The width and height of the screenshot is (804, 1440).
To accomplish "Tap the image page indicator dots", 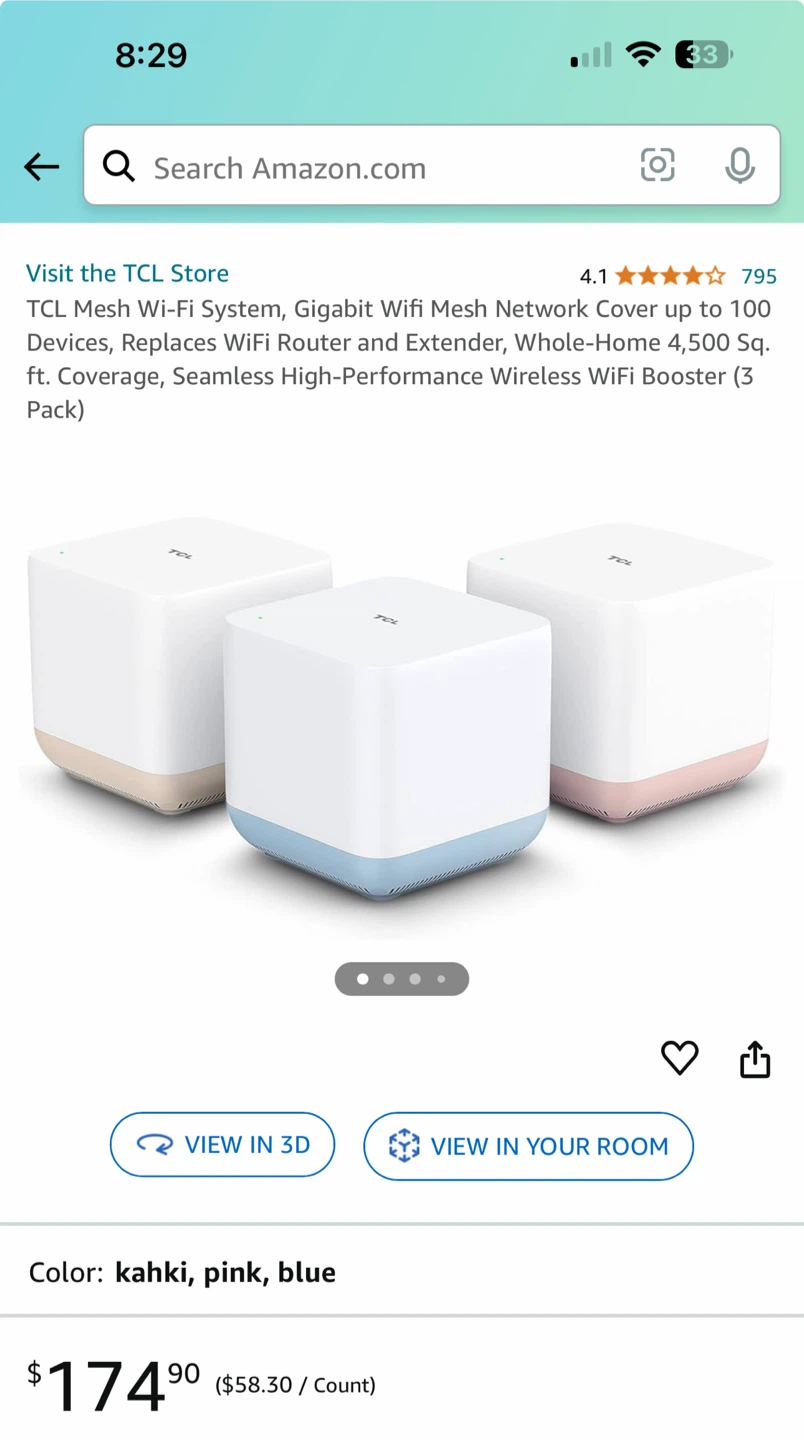I will (x=401, y=979).
